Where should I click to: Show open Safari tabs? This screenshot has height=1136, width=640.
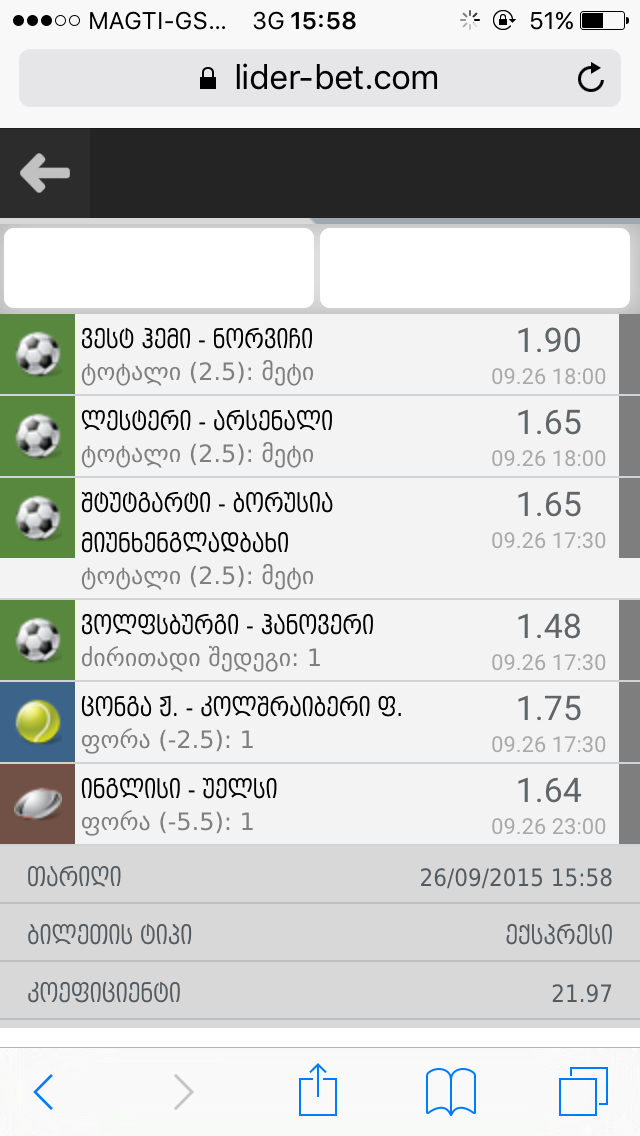[582, 1090]
